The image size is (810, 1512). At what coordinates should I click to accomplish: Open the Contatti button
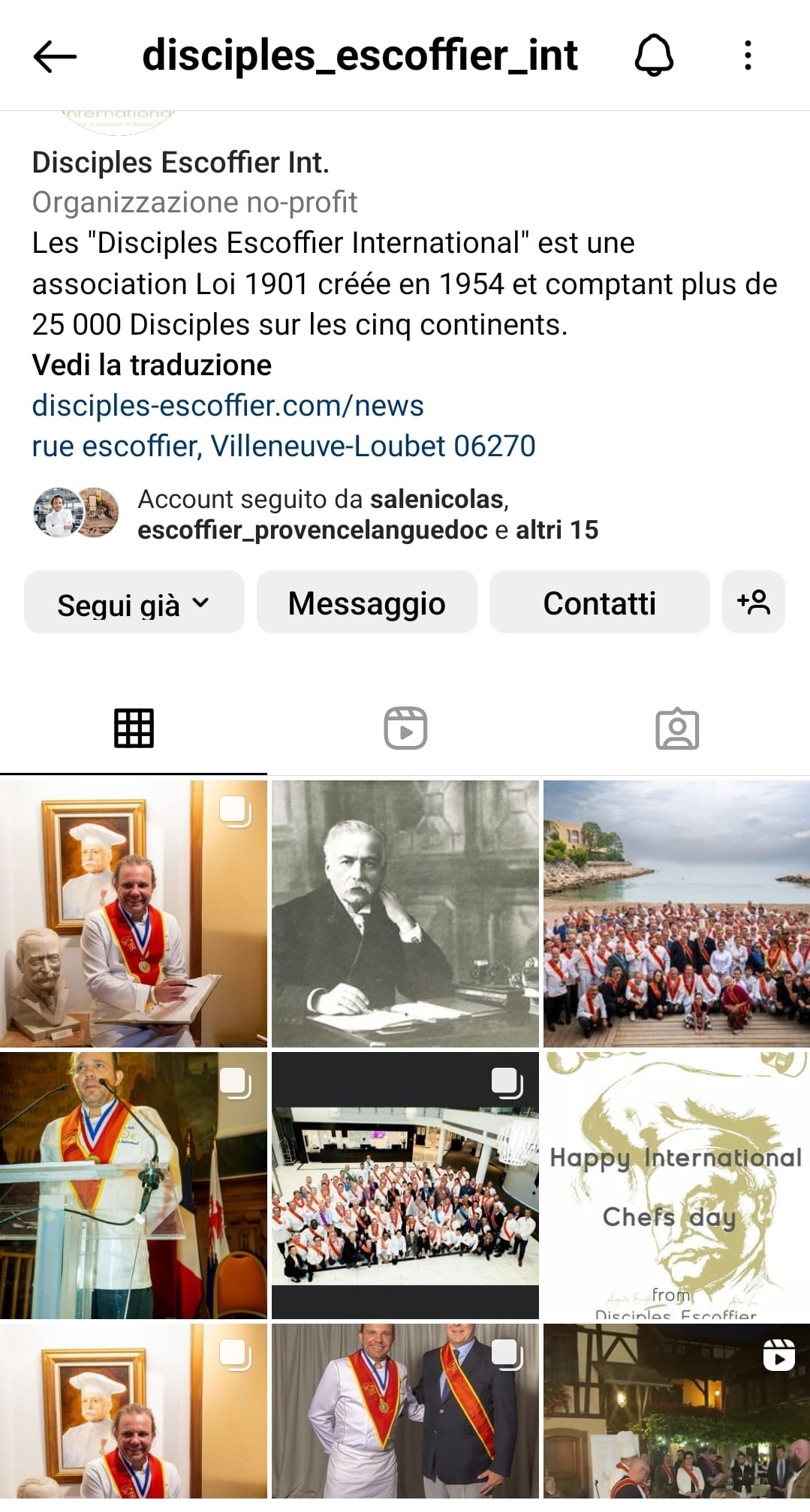600,603
